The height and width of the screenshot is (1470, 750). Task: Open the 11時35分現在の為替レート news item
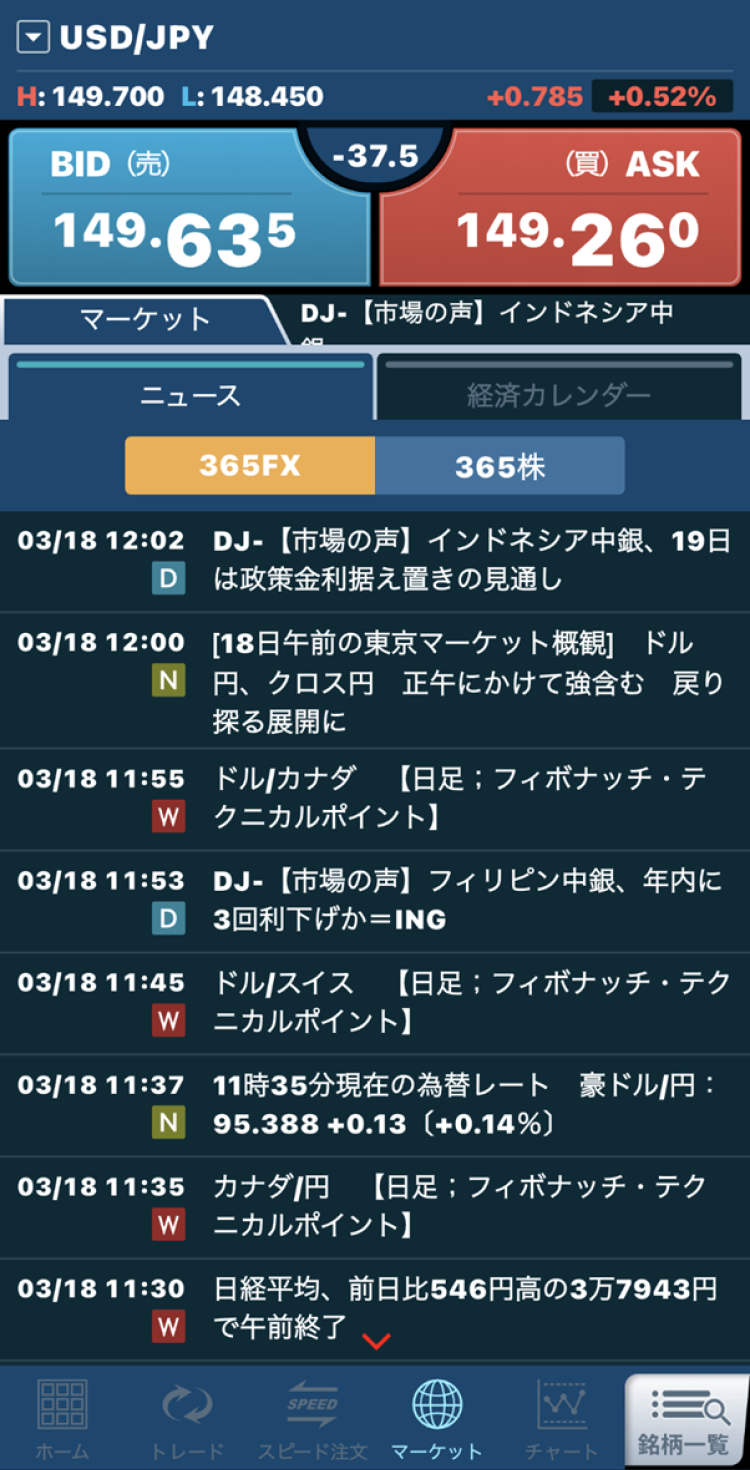coord(470,1104)
